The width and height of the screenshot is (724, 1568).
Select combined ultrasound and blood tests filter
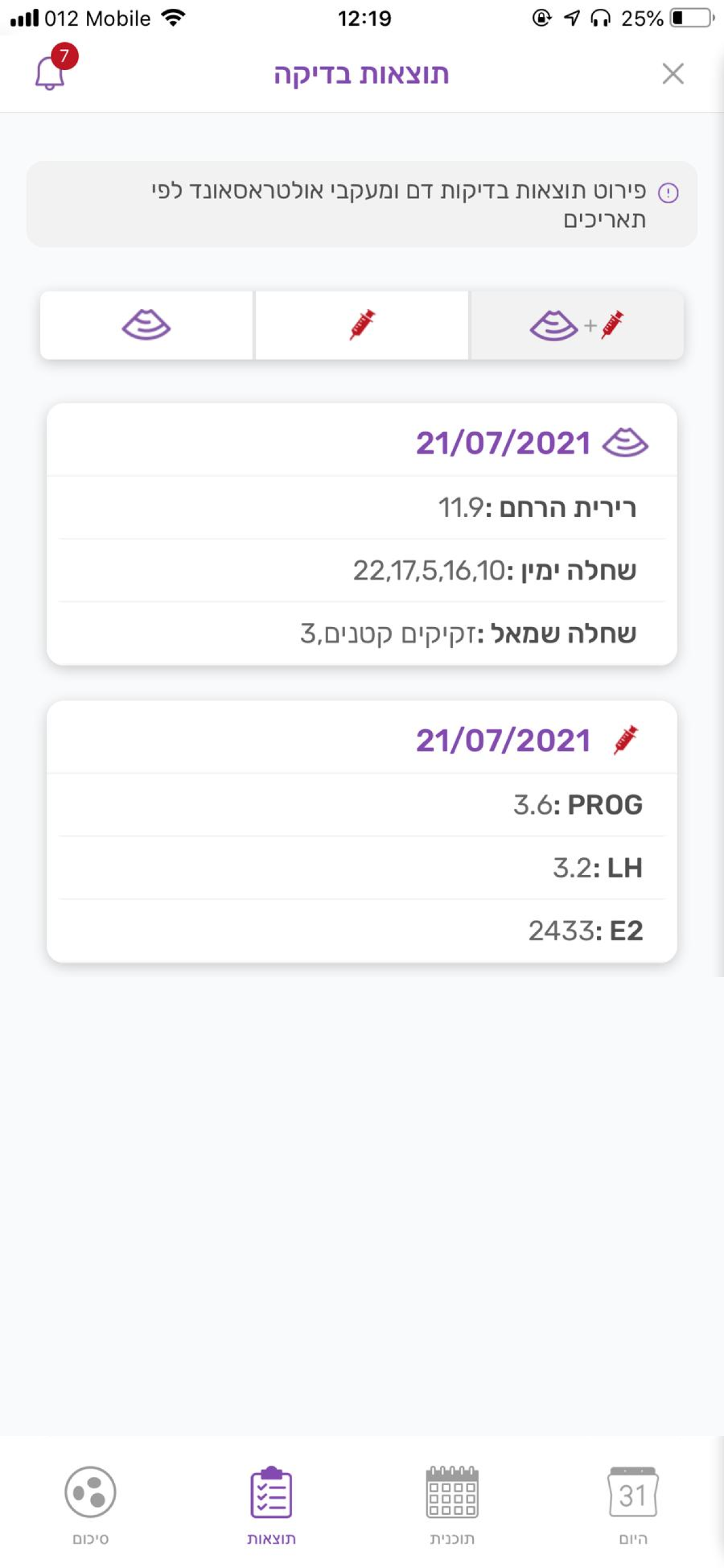click(577, 325)
